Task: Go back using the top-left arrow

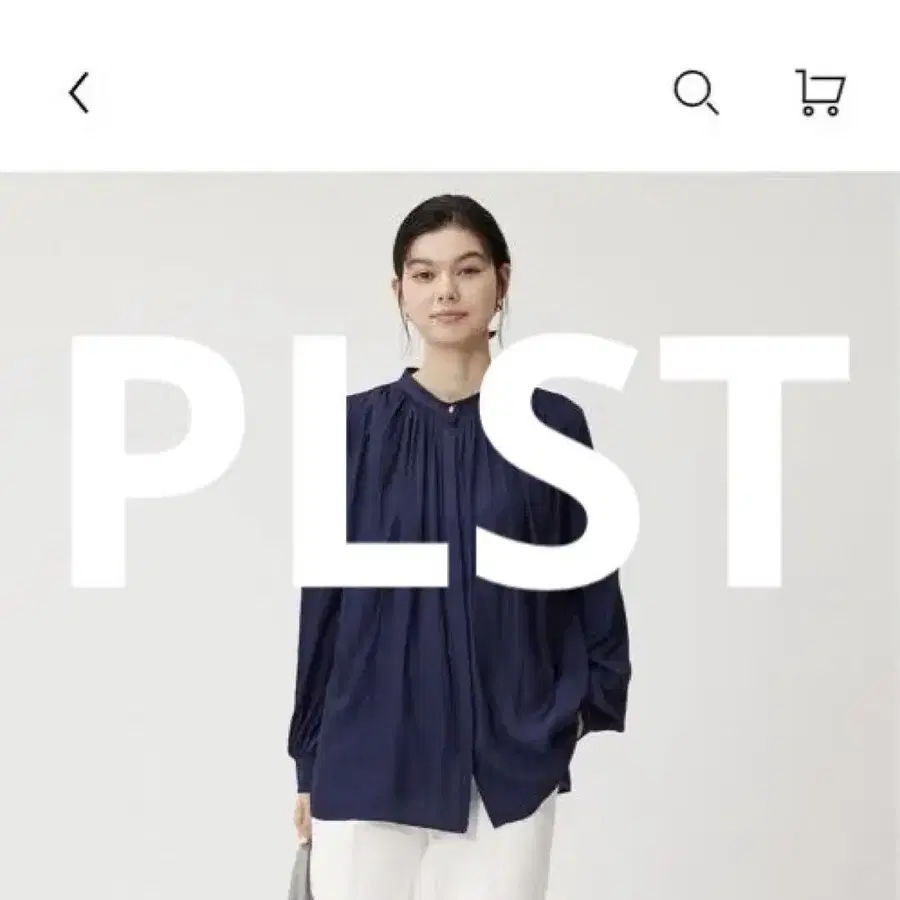Action: coord(79,92)
